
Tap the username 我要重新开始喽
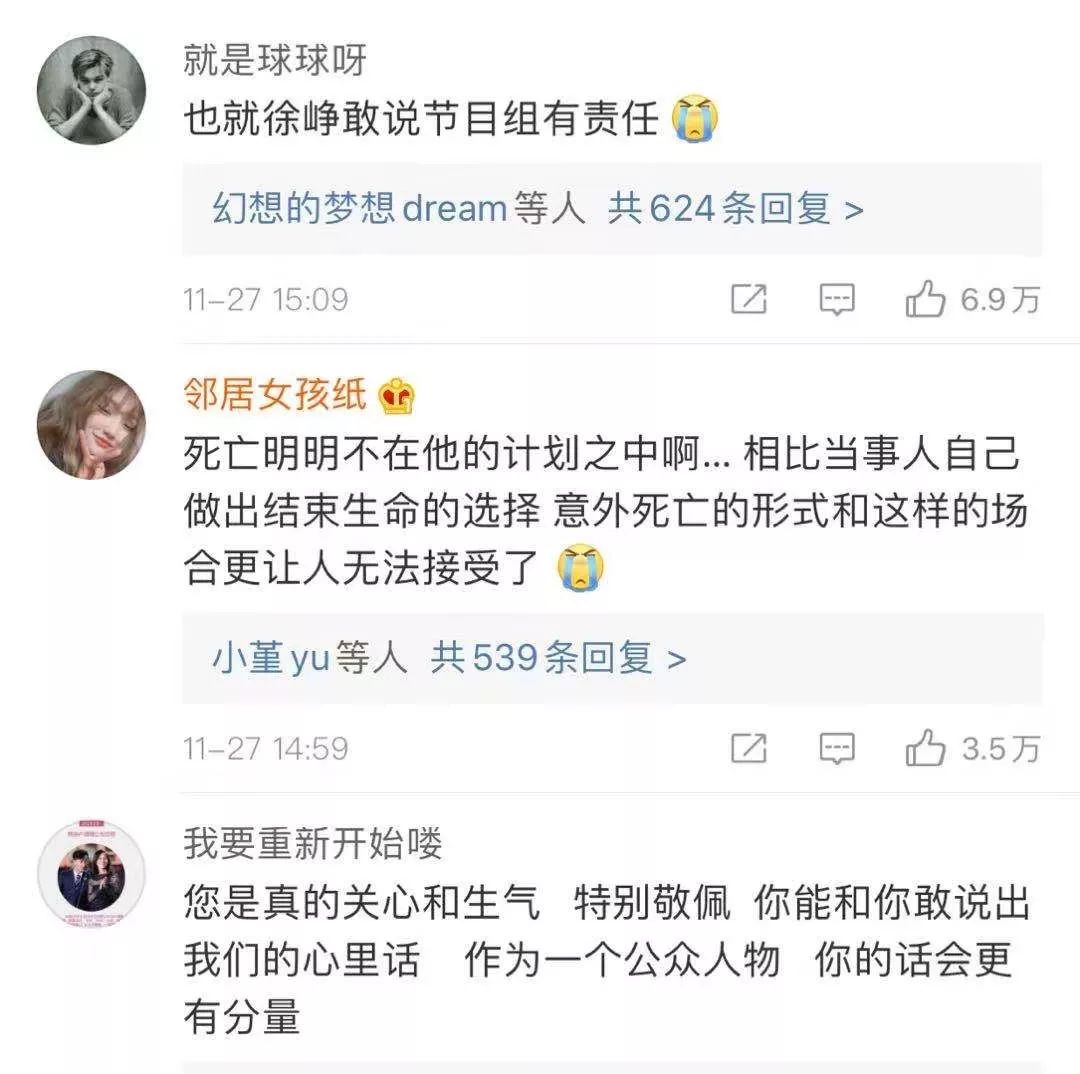[312, 844]
